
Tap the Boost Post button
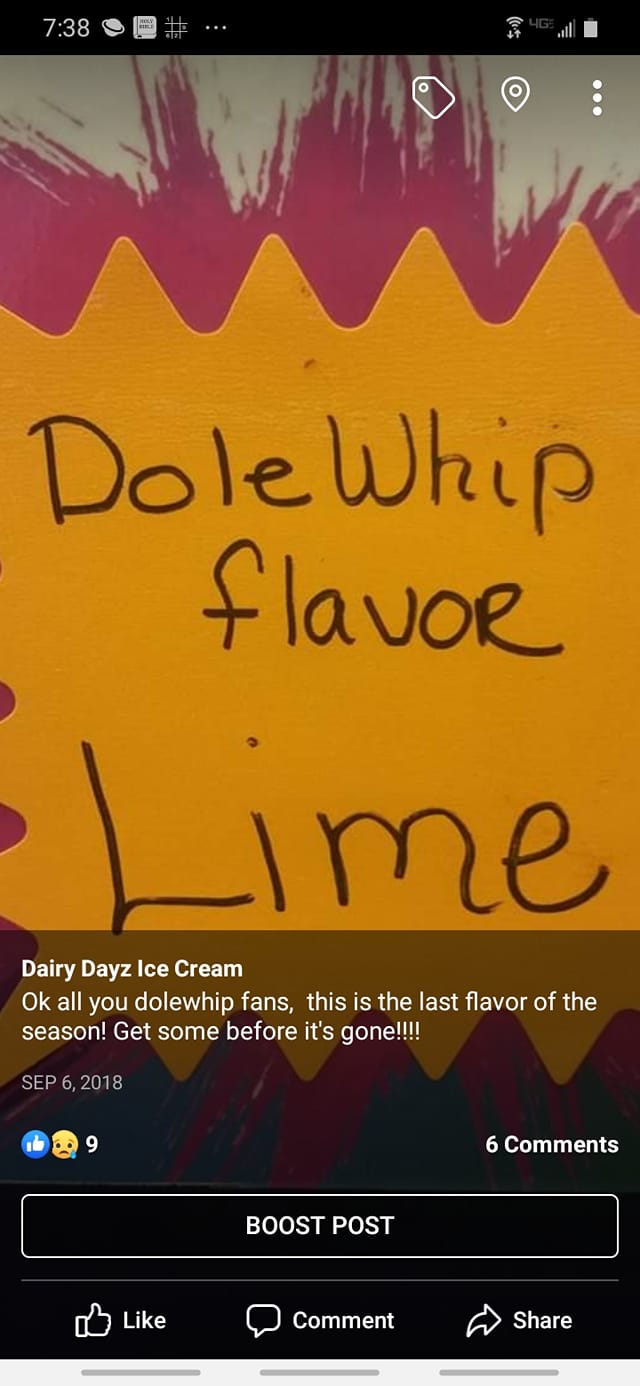[320, 1225]
